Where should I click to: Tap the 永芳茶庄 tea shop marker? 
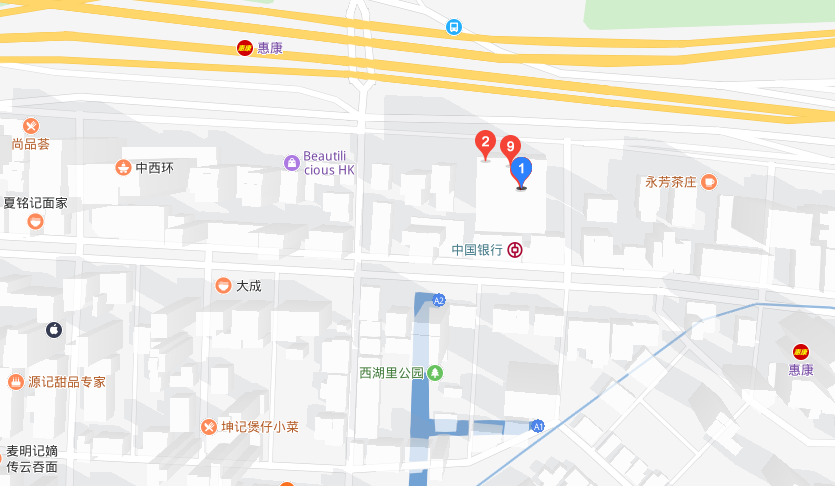click(709, 182)
